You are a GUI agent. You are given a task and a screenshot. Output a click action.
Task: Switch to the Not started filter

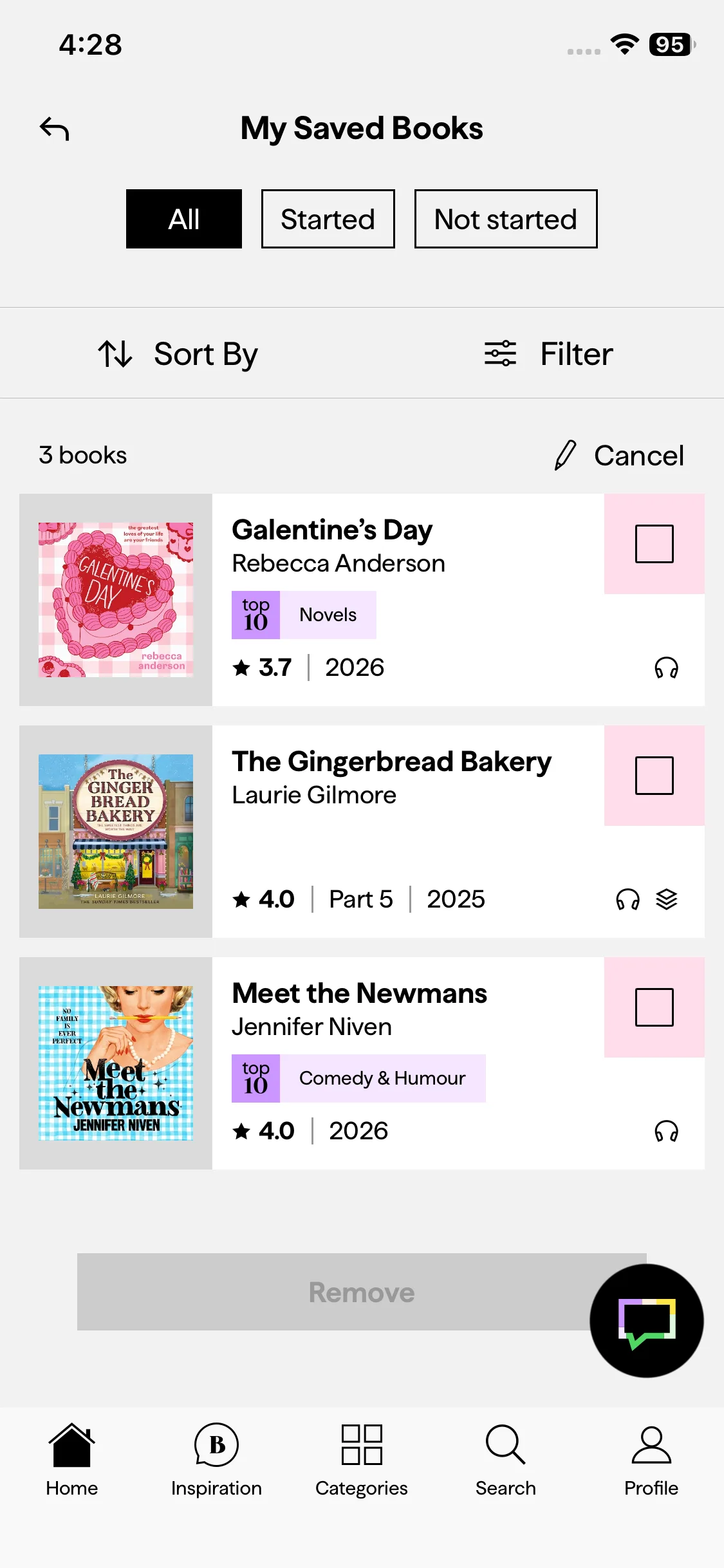click(x=506, y=219)
